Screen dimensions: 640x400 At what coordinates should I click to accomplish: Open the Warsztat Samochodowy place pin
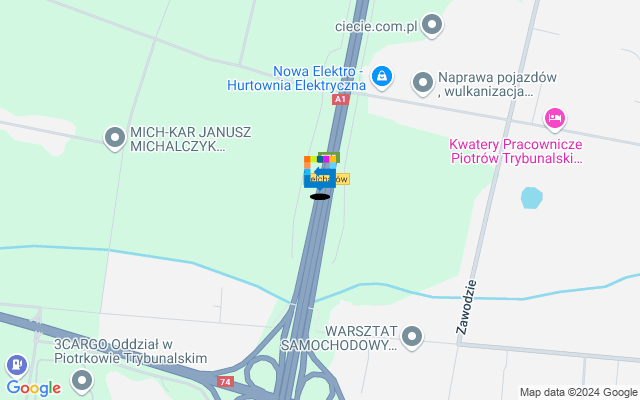click(413, 336)
